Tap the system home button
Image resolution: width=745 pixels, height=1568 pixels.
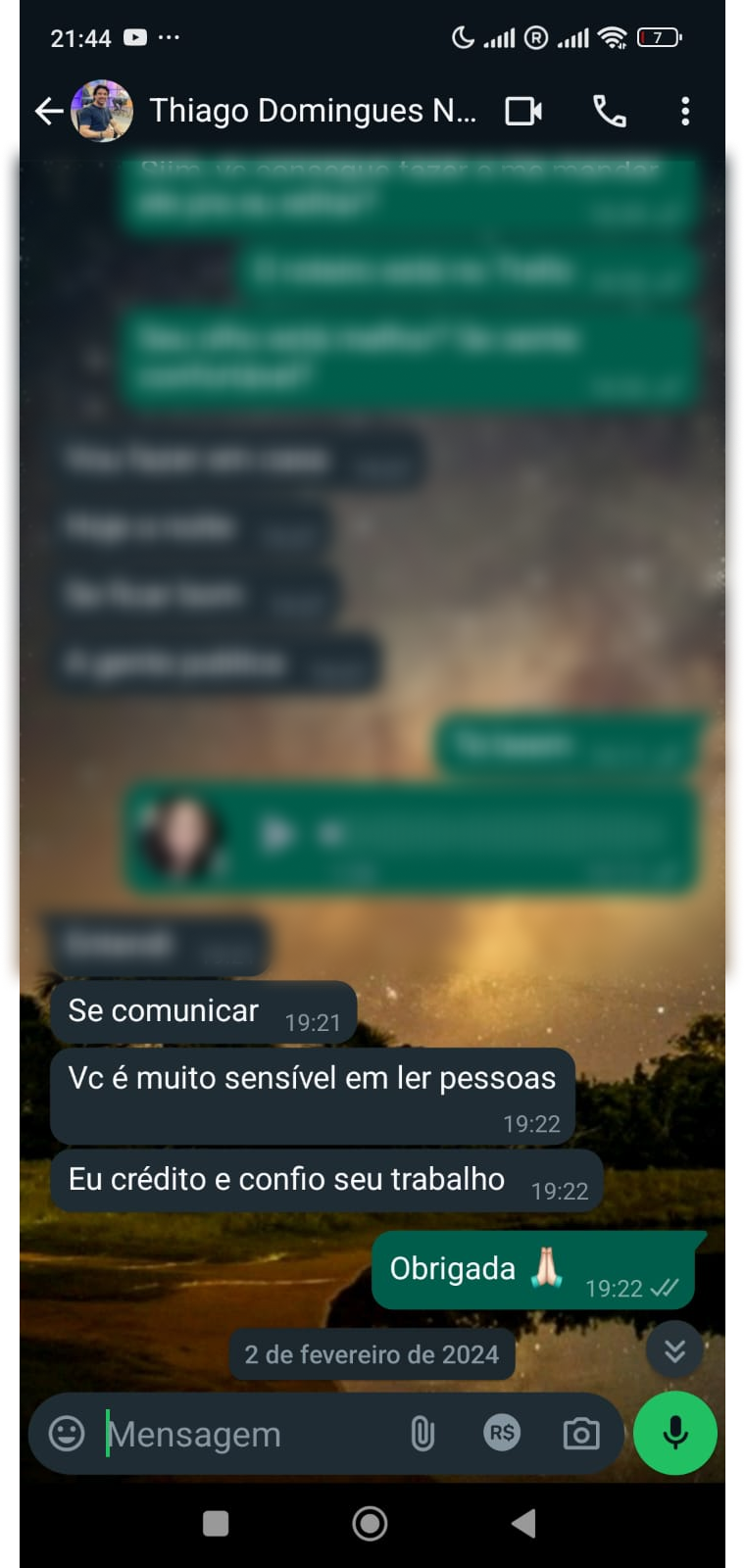370,1523
